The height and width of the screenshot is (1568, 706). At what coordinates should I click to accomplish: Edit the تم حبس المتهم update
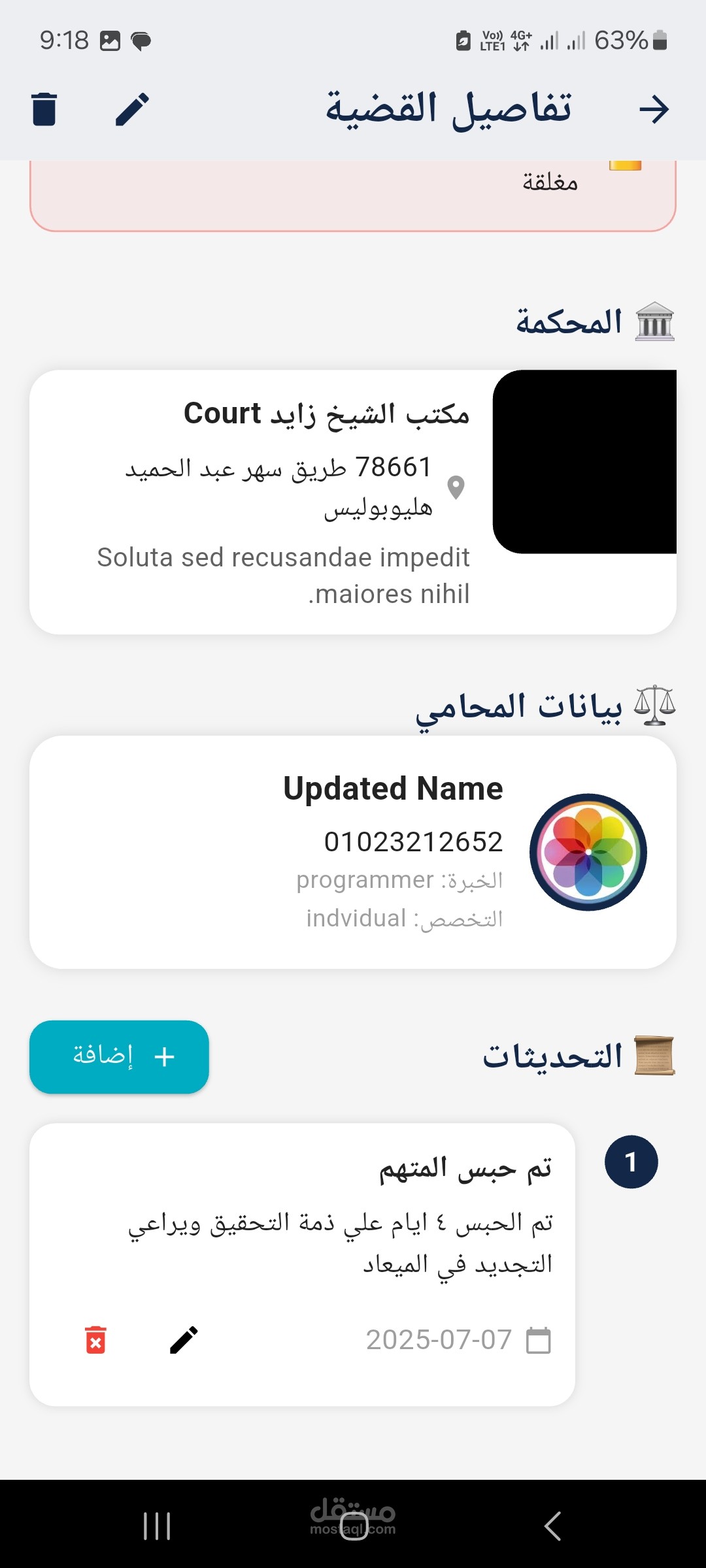click(184, 1340)
